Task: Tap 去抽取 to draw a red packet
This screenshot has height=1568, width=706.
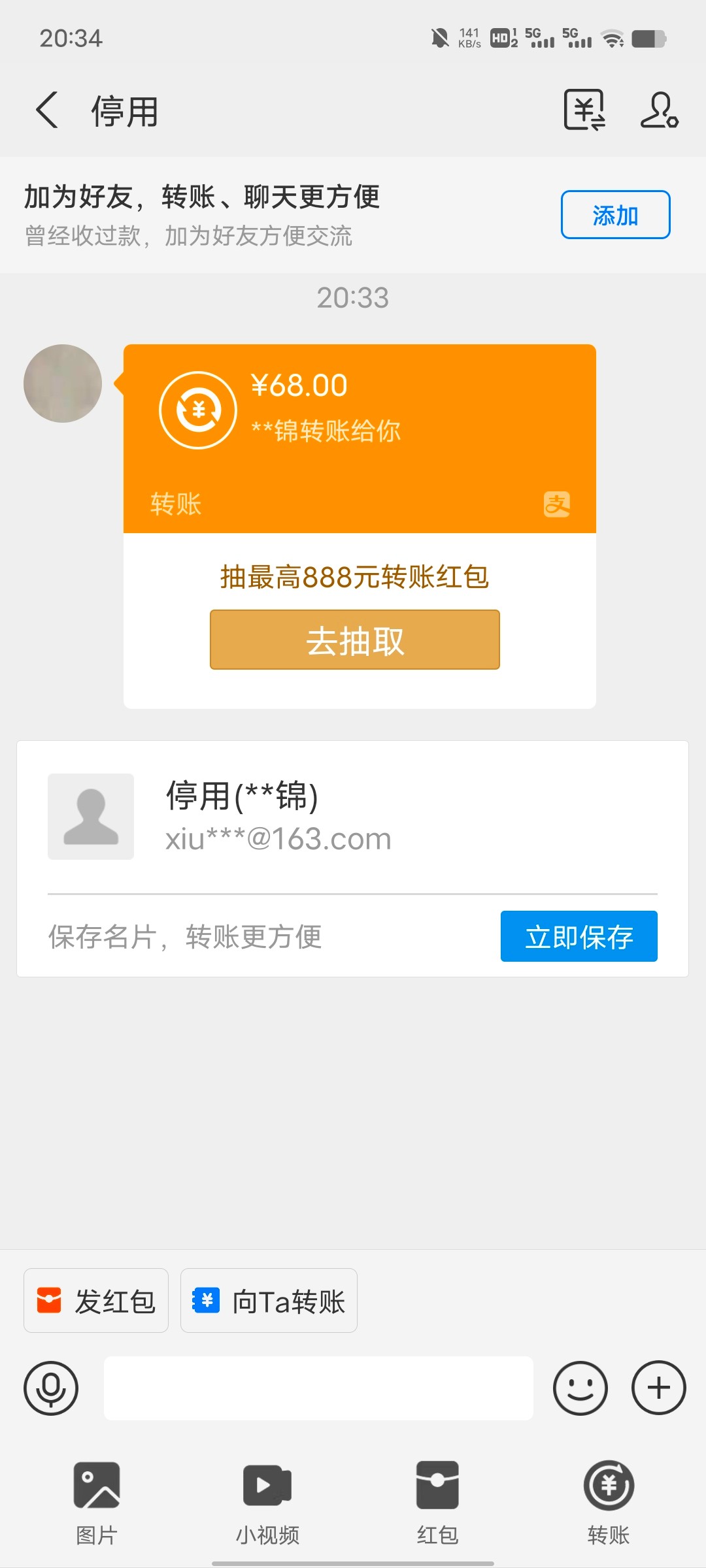Action: 355,640
